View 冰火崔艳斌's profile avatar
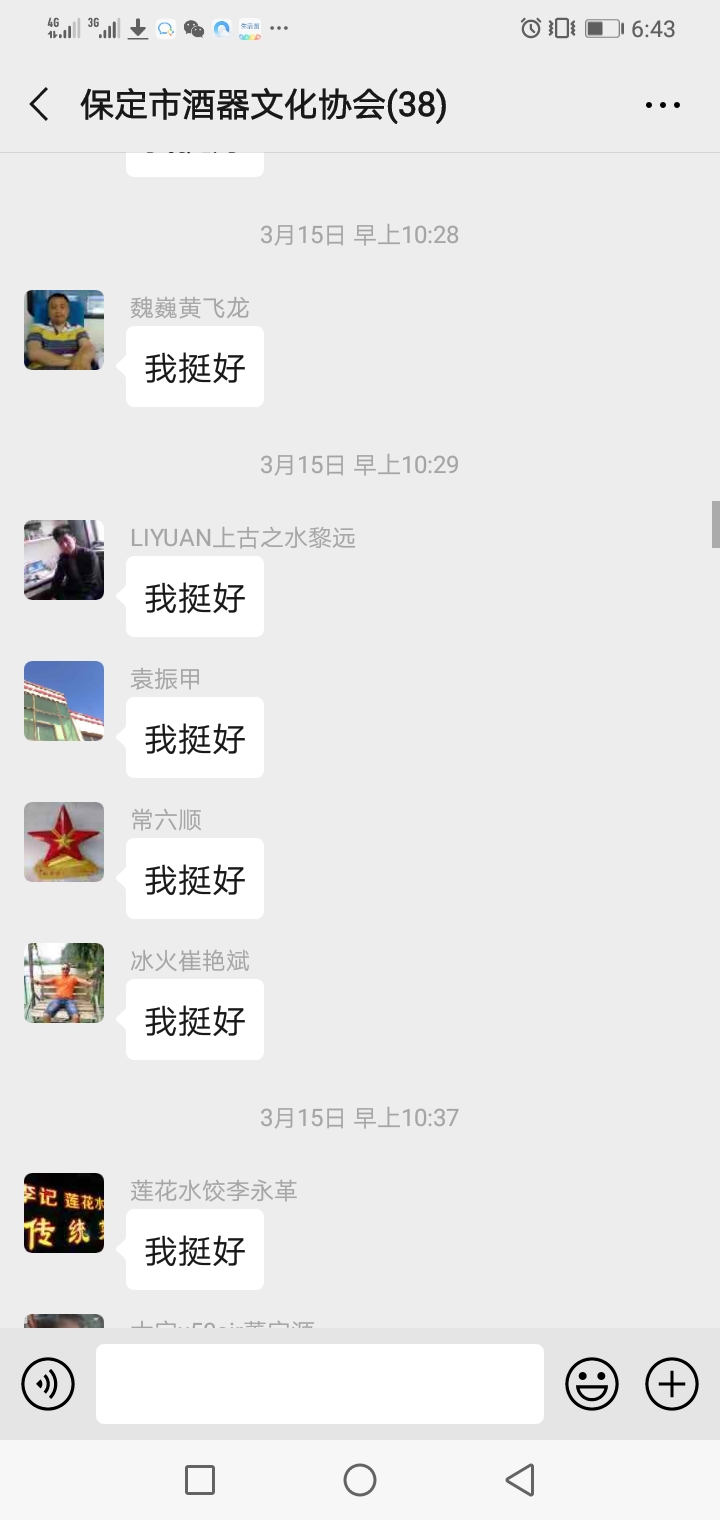This screenshot has height=1520, width=720. [64, 983]
